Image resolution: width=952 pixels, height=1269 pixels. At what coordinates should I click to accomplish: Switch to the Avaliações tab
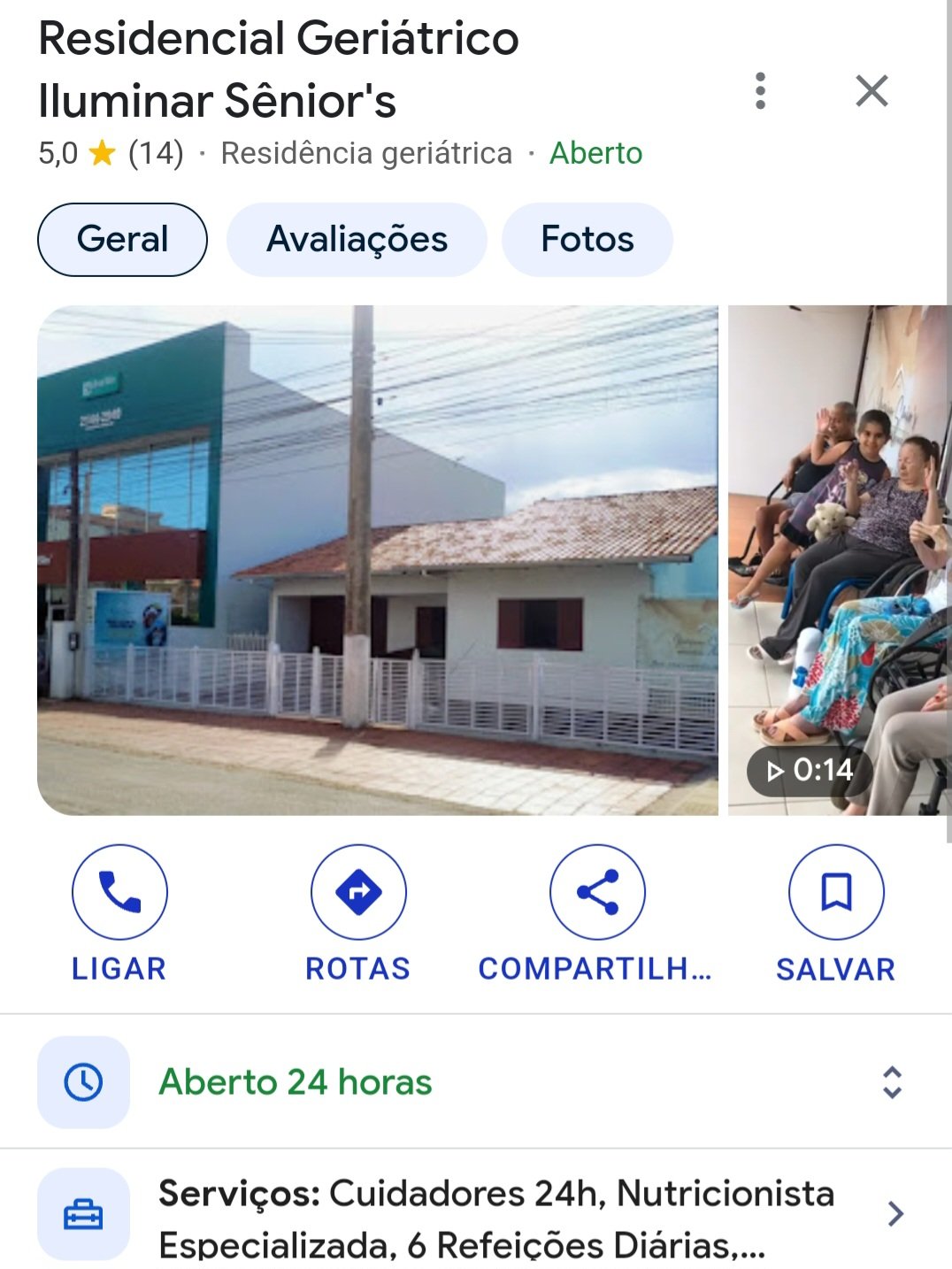click(x=357, y=240)
